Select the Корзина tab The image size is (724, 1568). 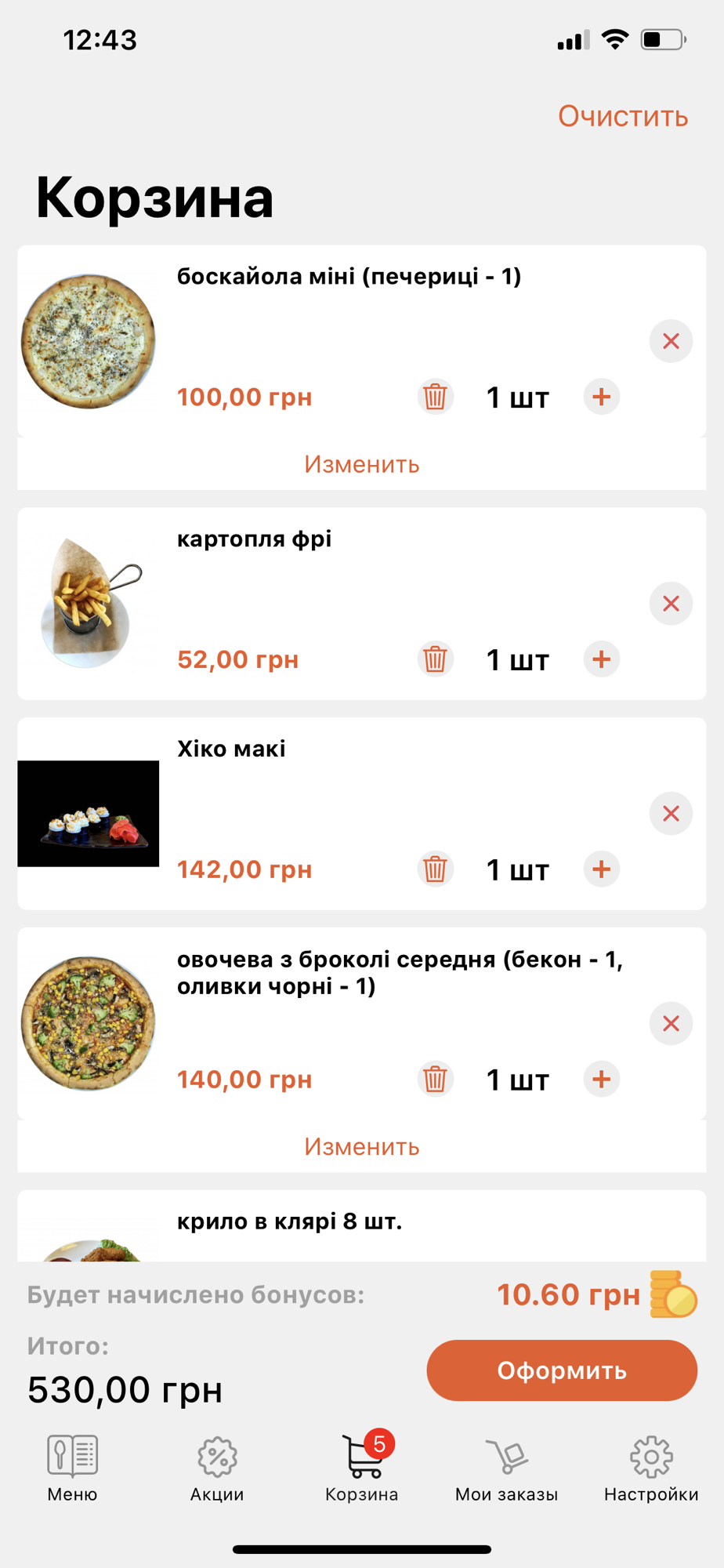(362, 1468)
